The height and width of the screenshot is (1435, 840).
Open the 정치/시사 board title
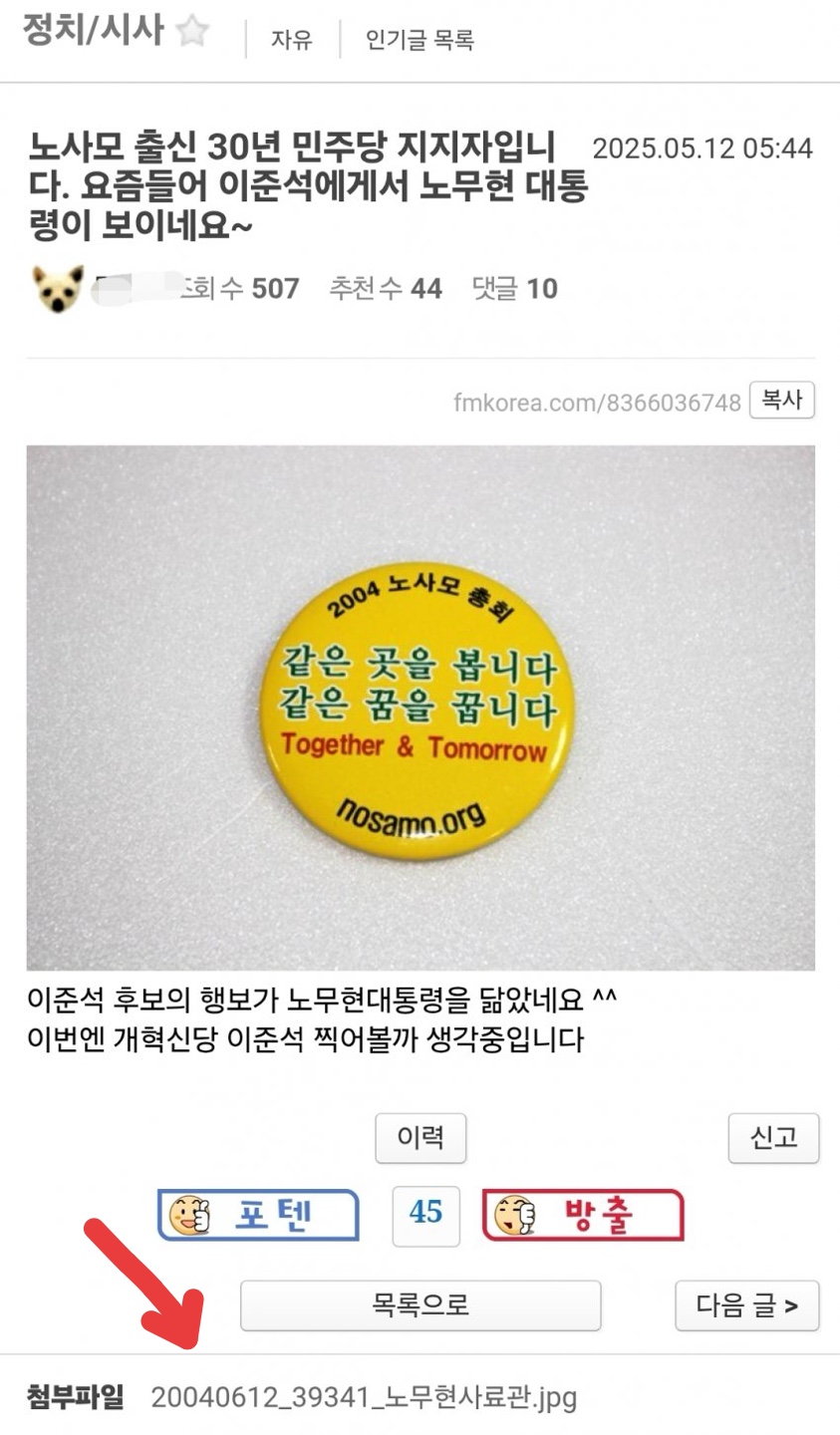93,30
